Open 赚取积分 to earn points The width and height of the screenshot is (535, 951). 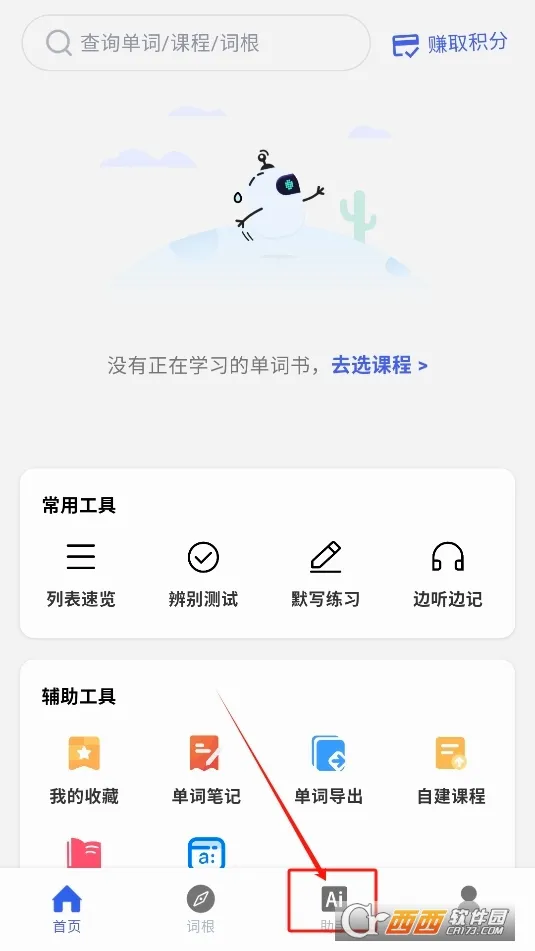click(x=449, y=44)
